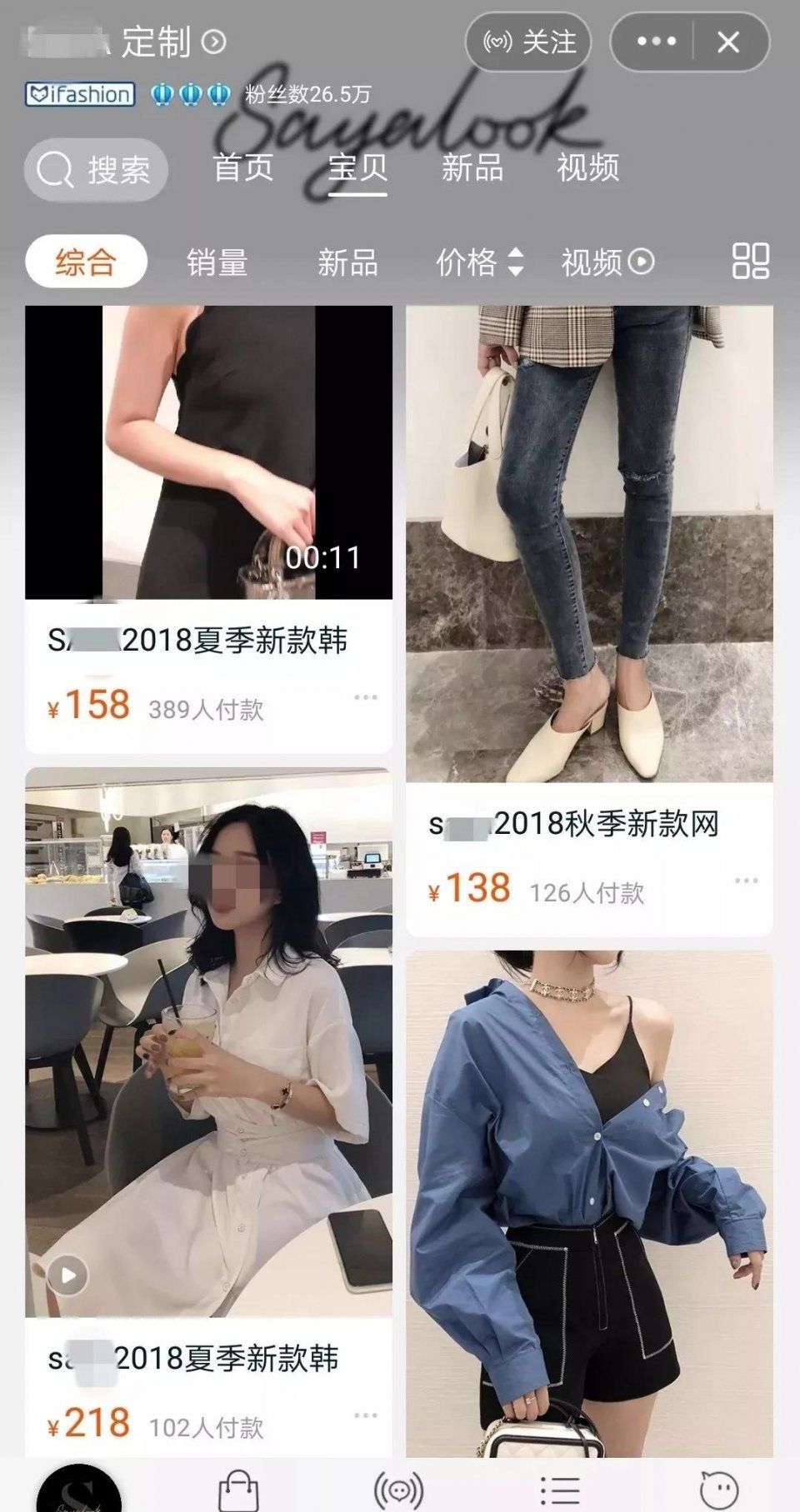Click the ifashion badge near the store name
This screenshot has height=1512, width=800.
[x=80, y=94]
